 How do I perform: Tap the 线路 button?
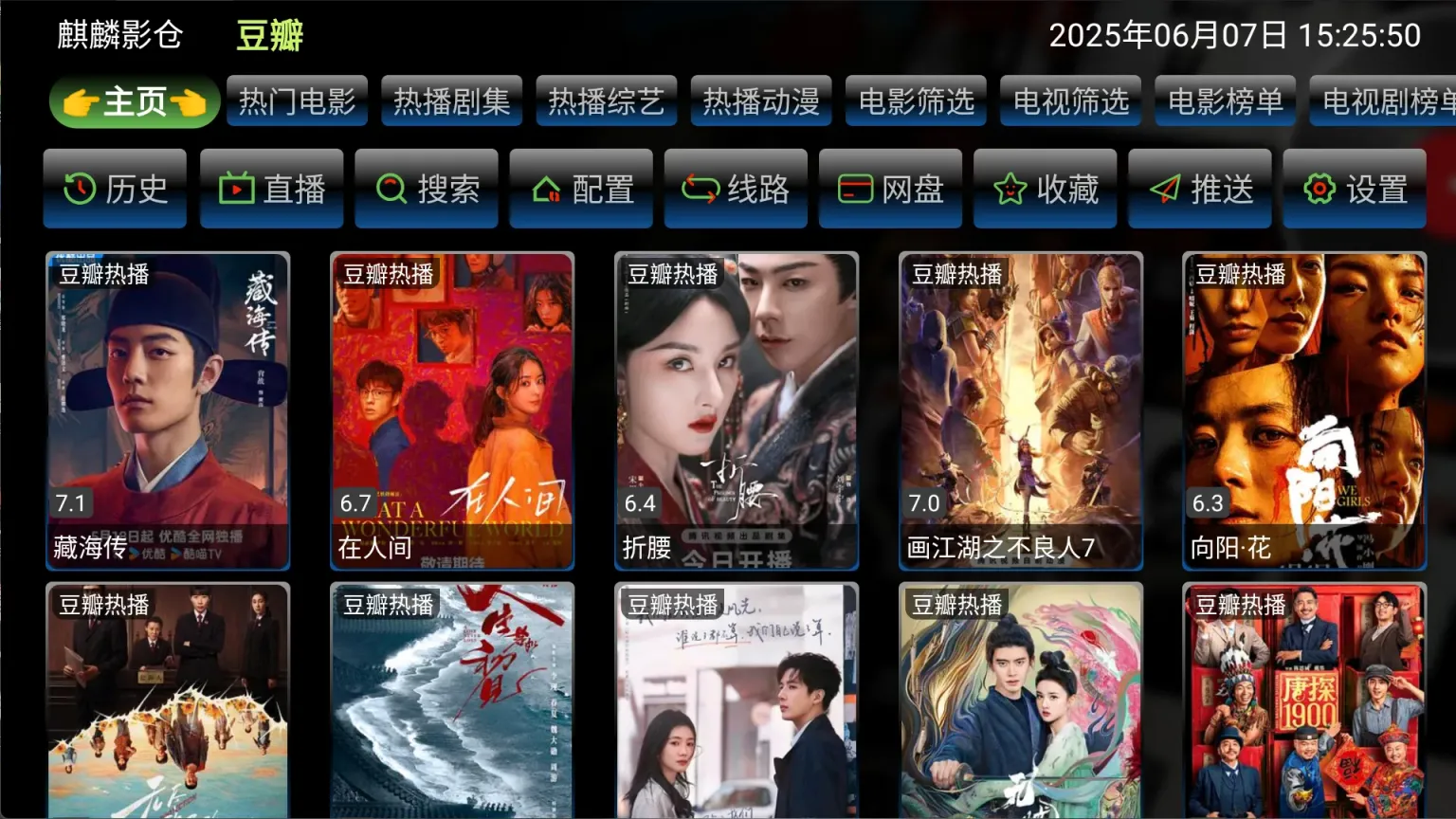point(736,189)
